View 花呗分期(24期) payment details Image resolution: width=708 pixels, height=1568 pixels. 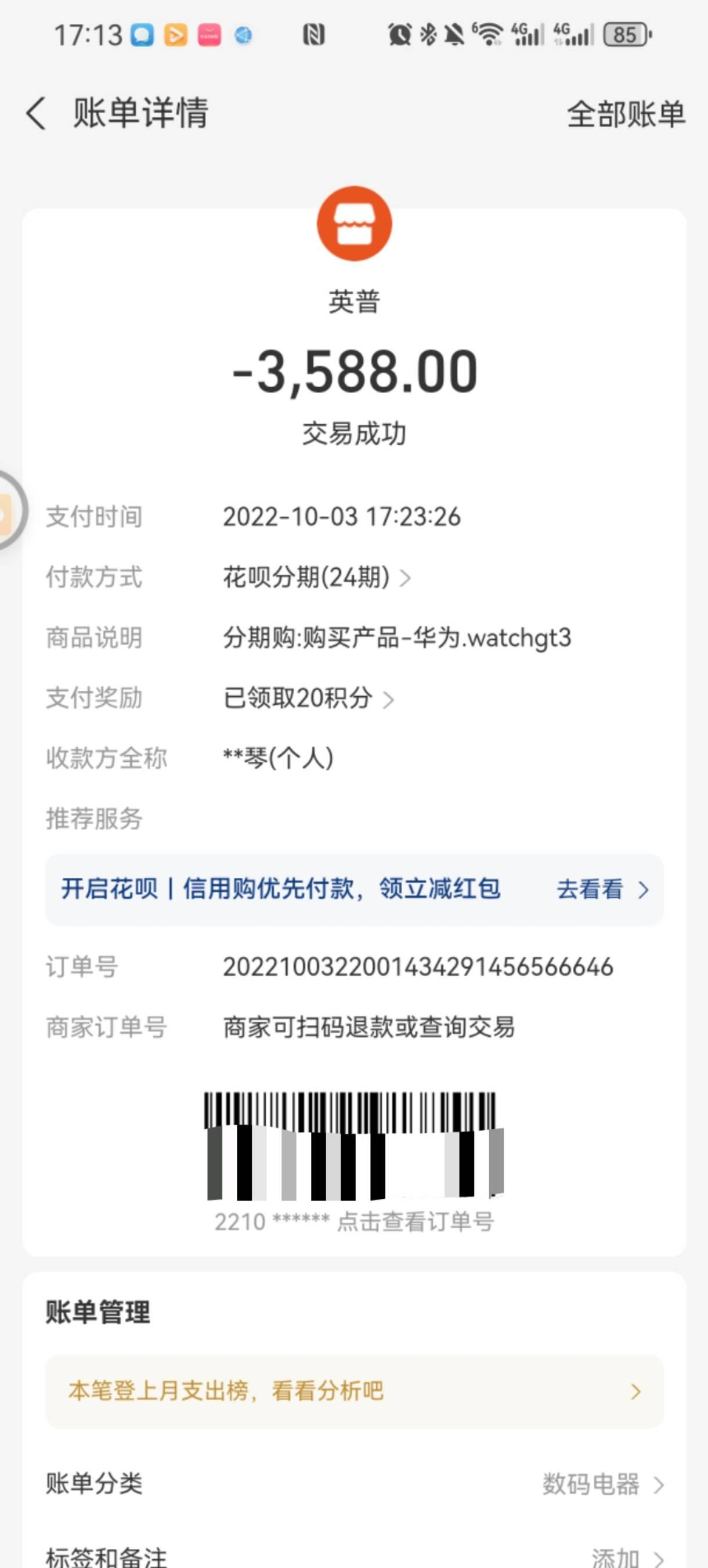pos(316,577)
